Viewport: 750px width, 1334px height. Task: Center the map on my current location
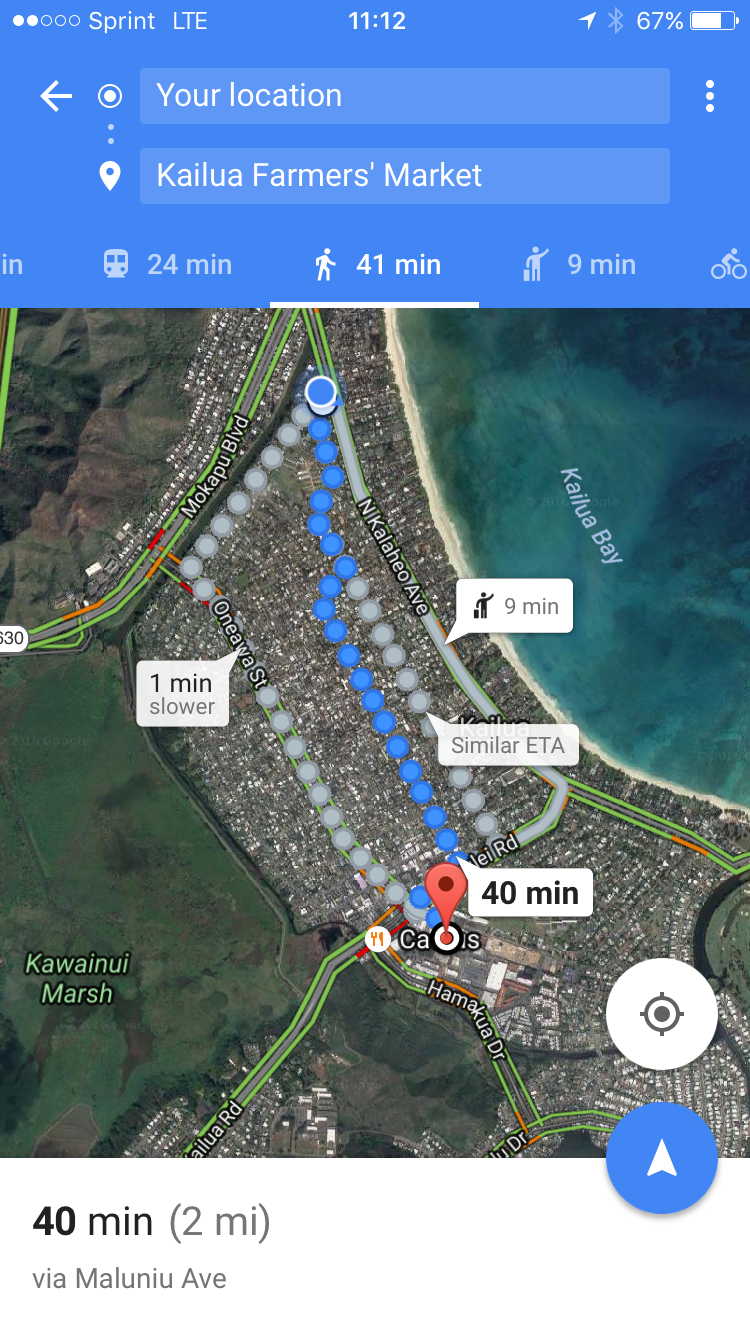661,1015
